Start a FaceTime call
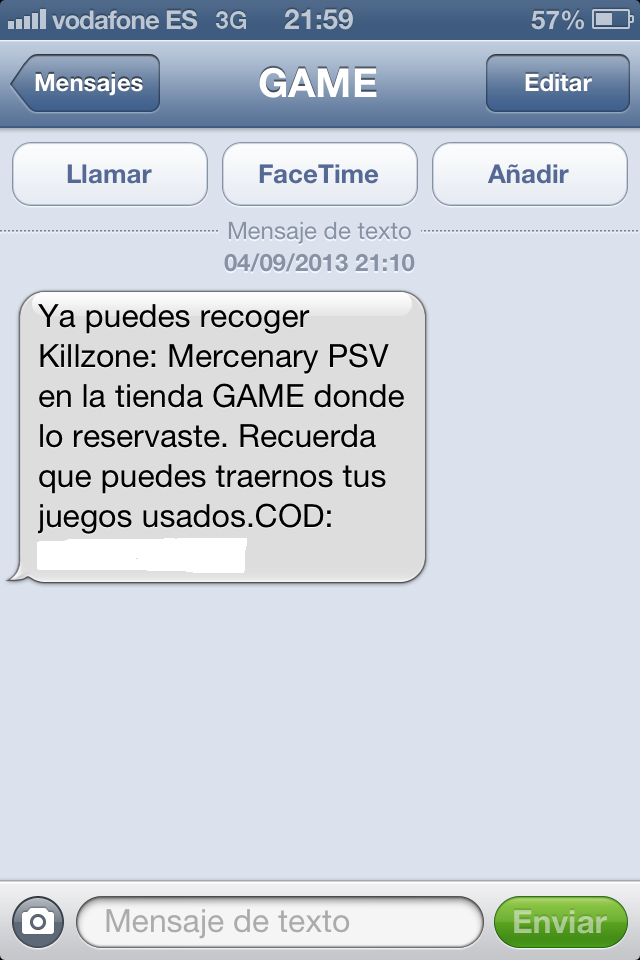Viewport: 640px width, 960px height. tap(319, 174)
